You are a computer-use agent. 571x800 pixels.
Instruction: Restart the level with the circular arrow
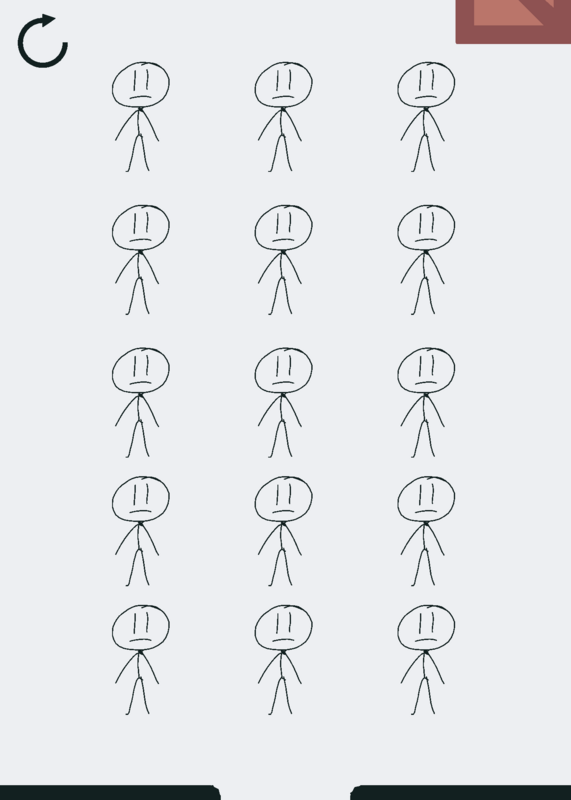pos(43,41)
